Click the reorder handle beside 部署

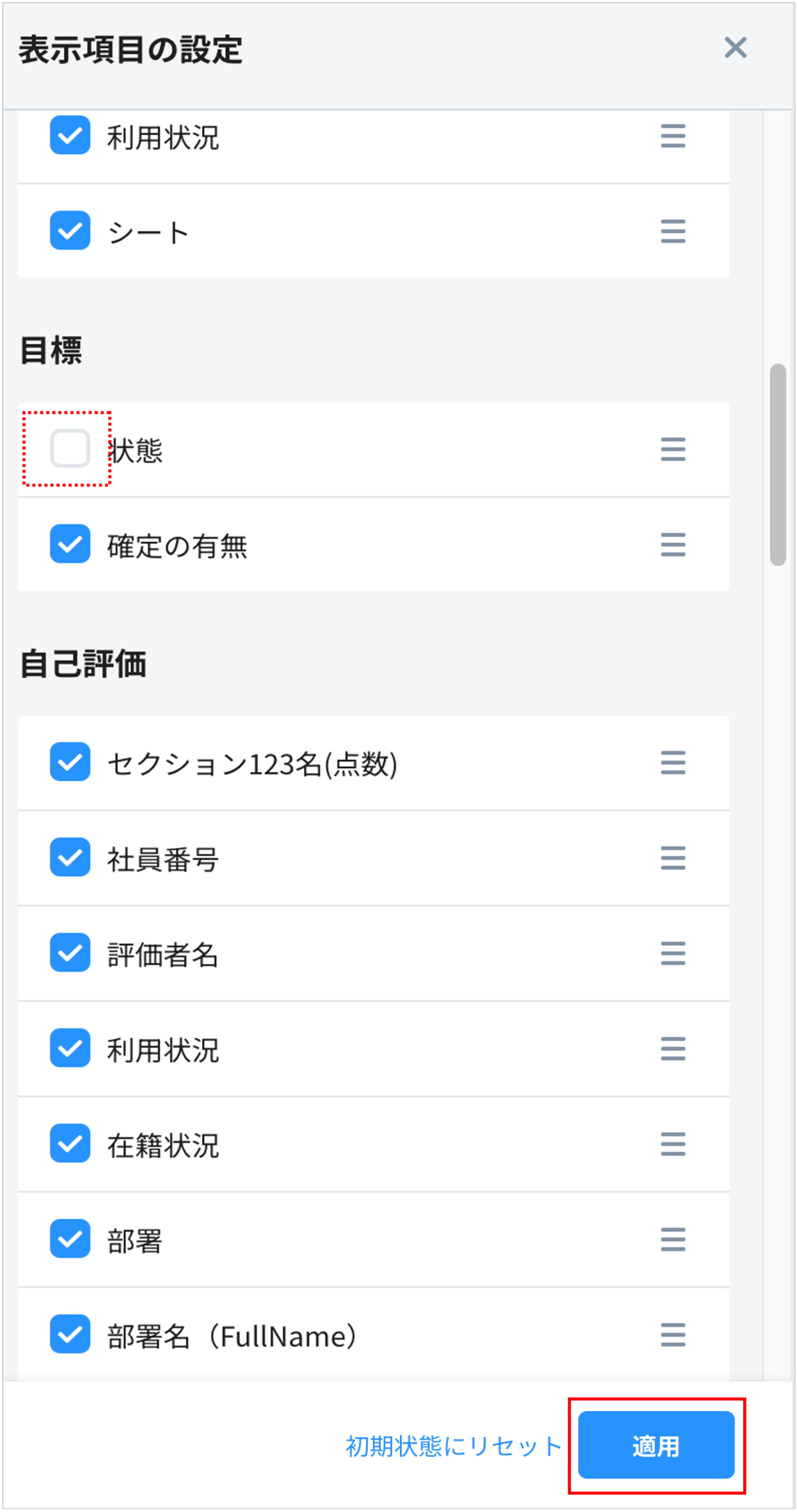coord(673,1238)
